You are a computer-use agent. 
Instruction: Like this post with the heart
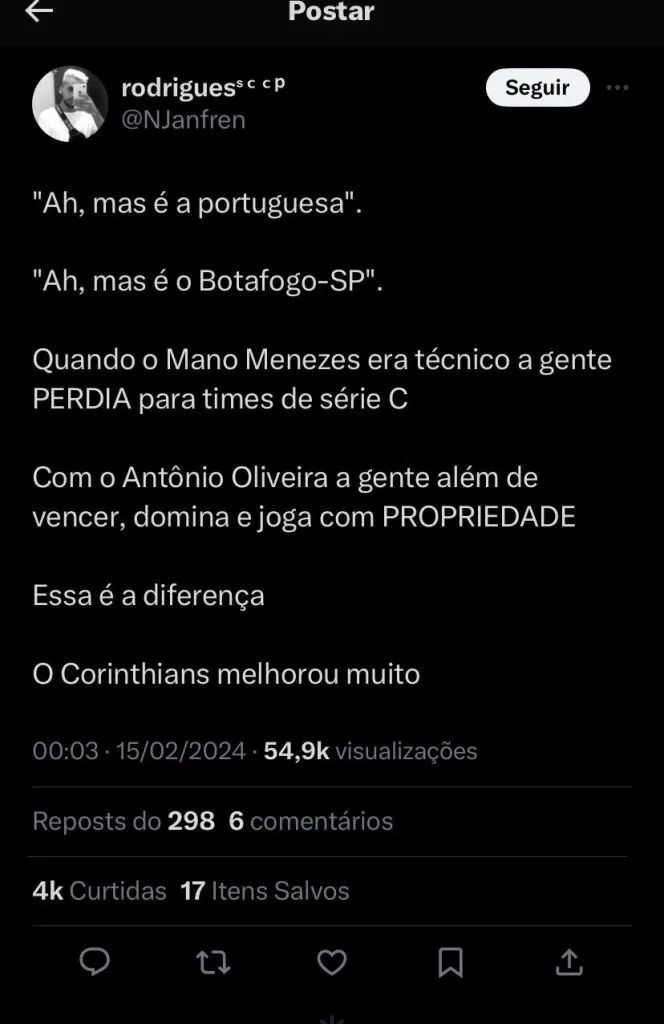[332, 962]
